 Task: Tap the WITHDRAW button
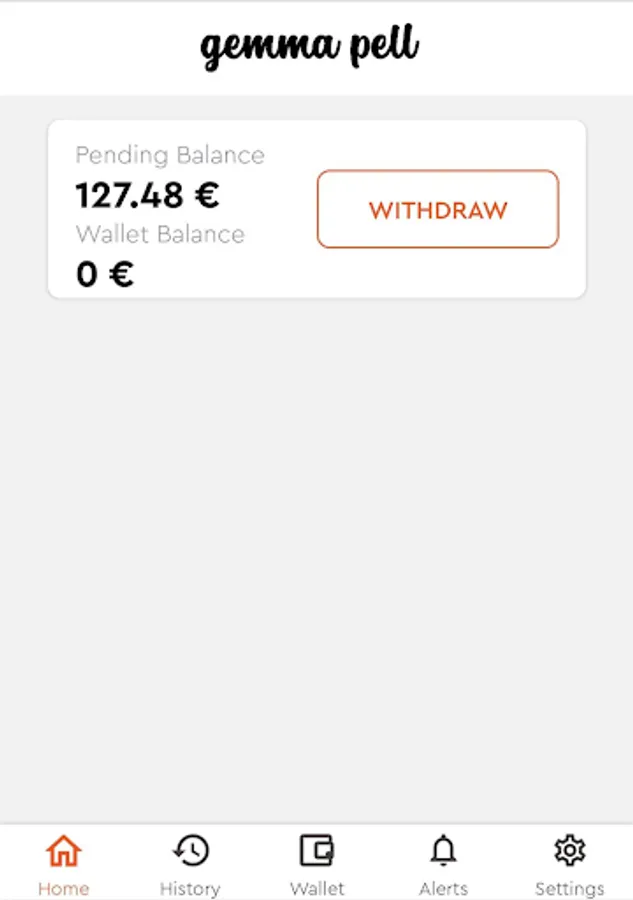point(438,210)
